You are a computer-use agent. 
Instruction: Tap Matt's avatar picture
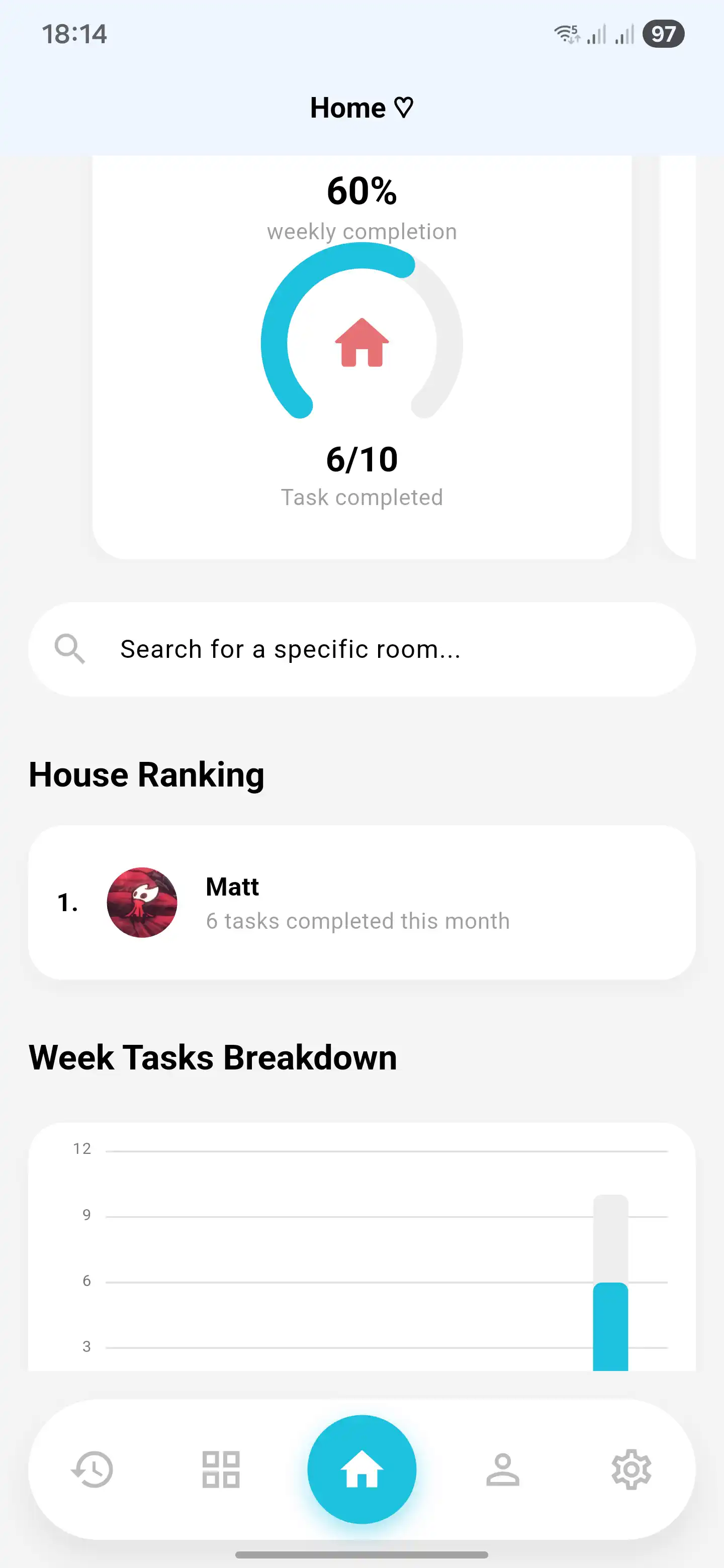pyautogui.click(x=141, y=903)
